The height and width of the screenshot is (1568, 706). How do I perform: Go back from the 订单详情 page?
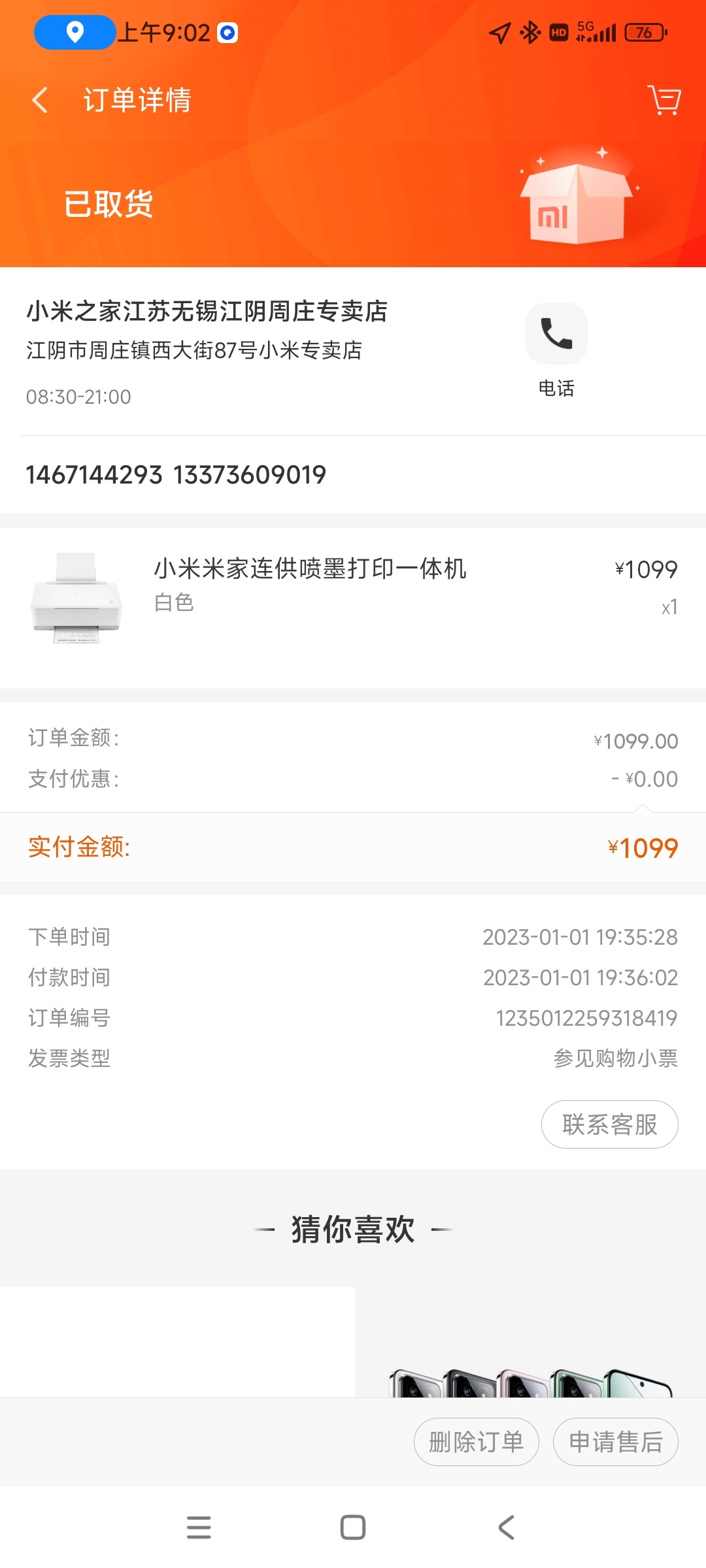pyautogui.click(x=40, y=101)
